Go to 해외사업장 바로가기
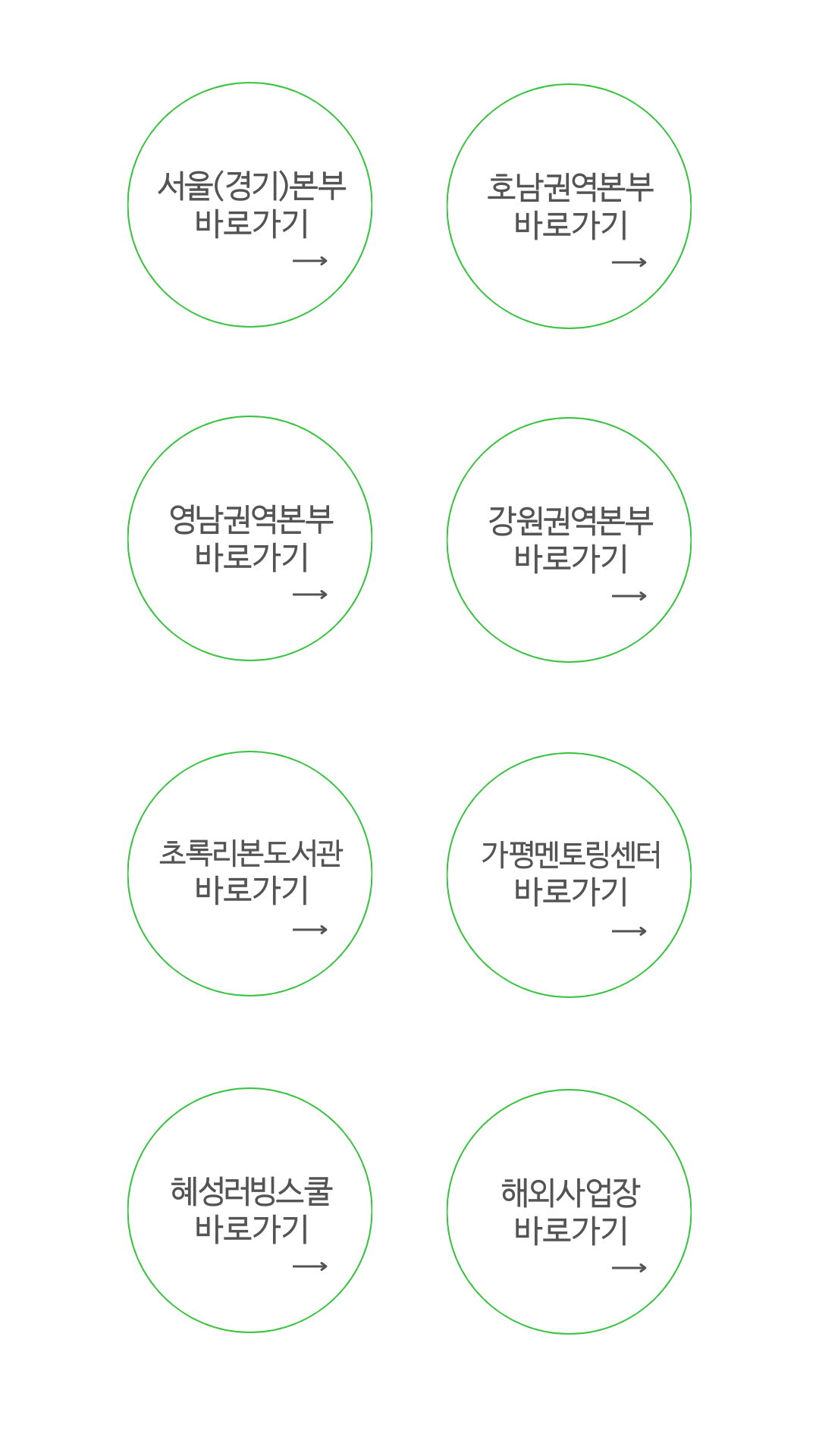Screen dimensions: 819x1456 [x=569, y=1212]
